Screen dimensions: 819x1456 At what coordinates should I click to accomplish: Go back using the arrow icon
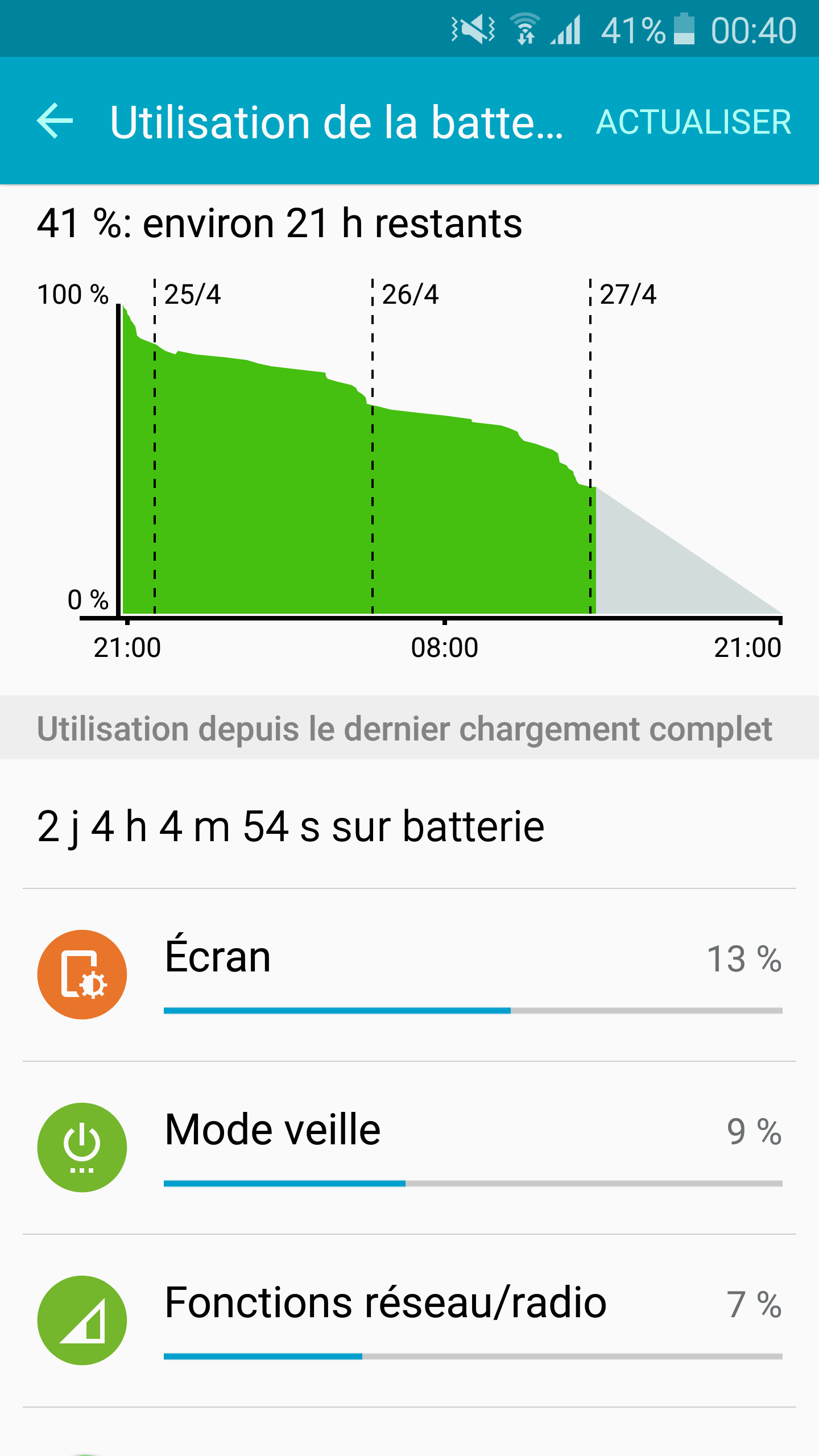pyautogui.click(x=55, y=121)
